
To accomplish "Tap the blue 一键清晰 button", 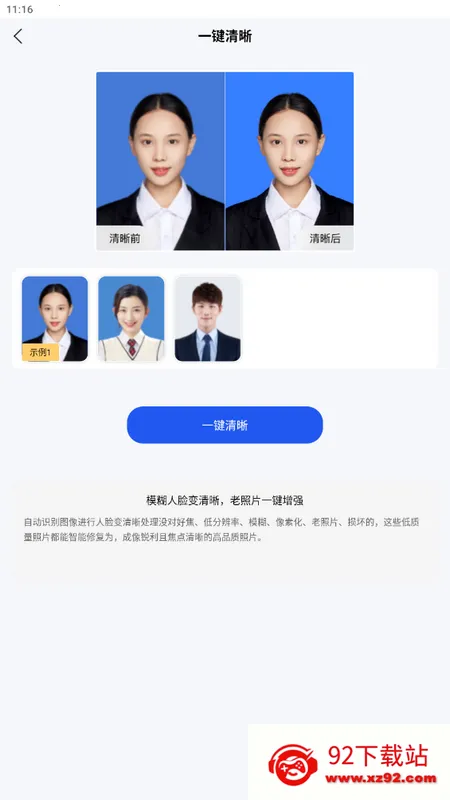I will point(225,425).
